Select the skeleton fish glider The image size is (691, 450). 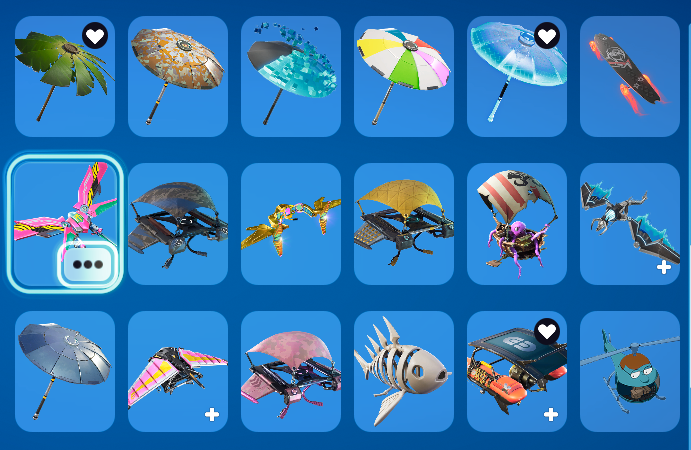point(404,371)
